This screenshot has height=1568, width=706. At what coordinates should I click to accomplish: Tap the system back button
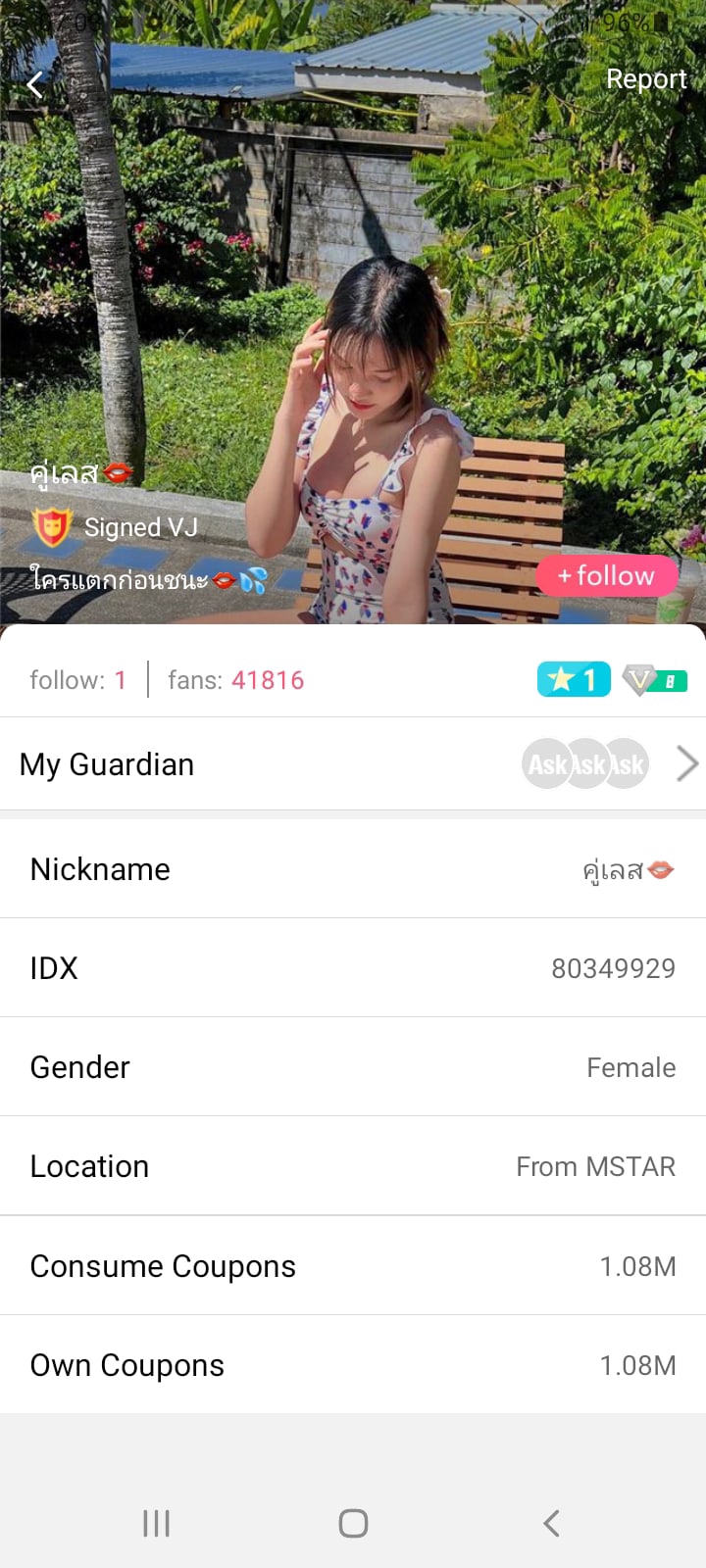coord(551,1523)
